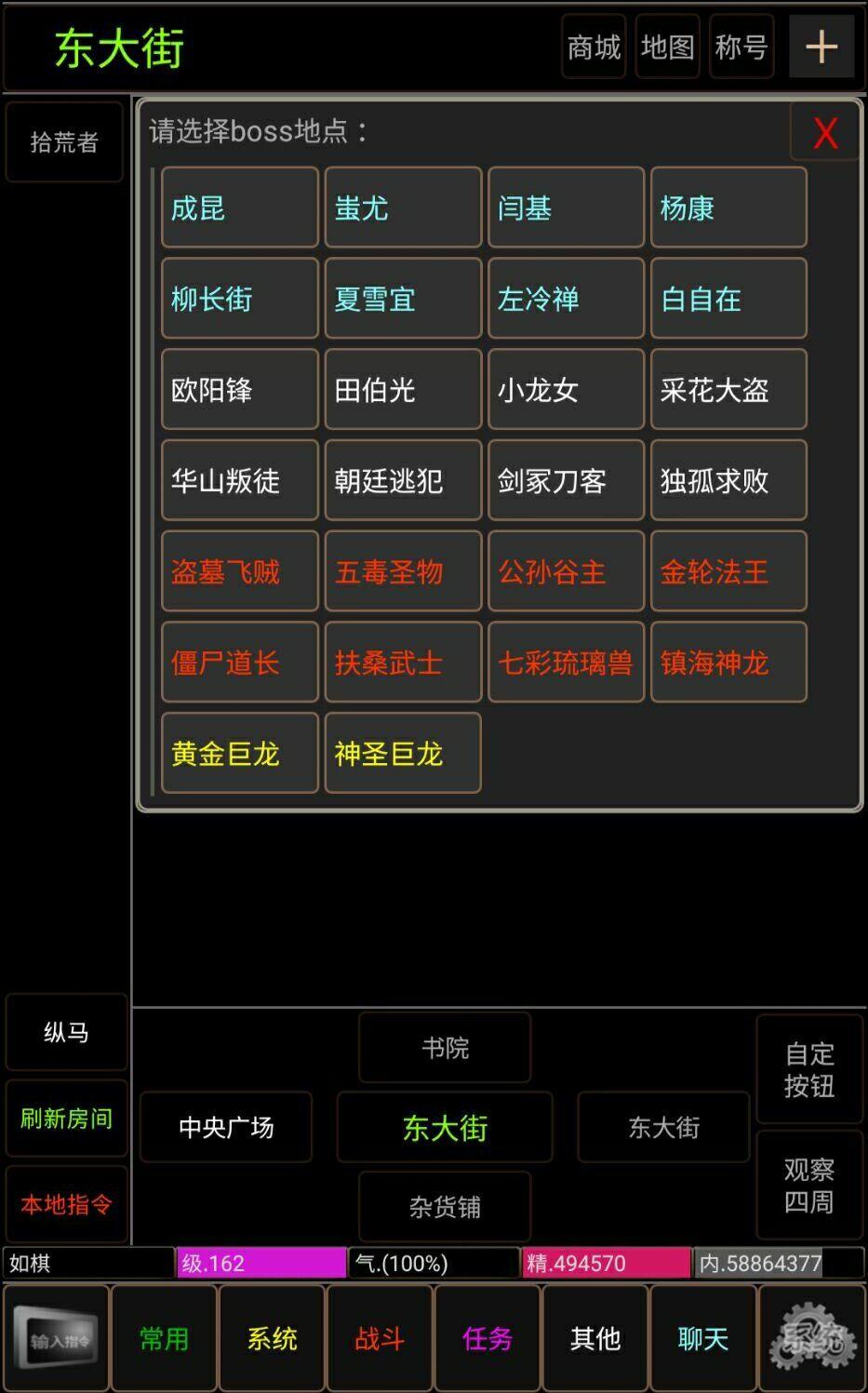Choose boss 黄金巨龙
The height and width of the screenshot is (1393, 868).
click(x=240, y=753)
